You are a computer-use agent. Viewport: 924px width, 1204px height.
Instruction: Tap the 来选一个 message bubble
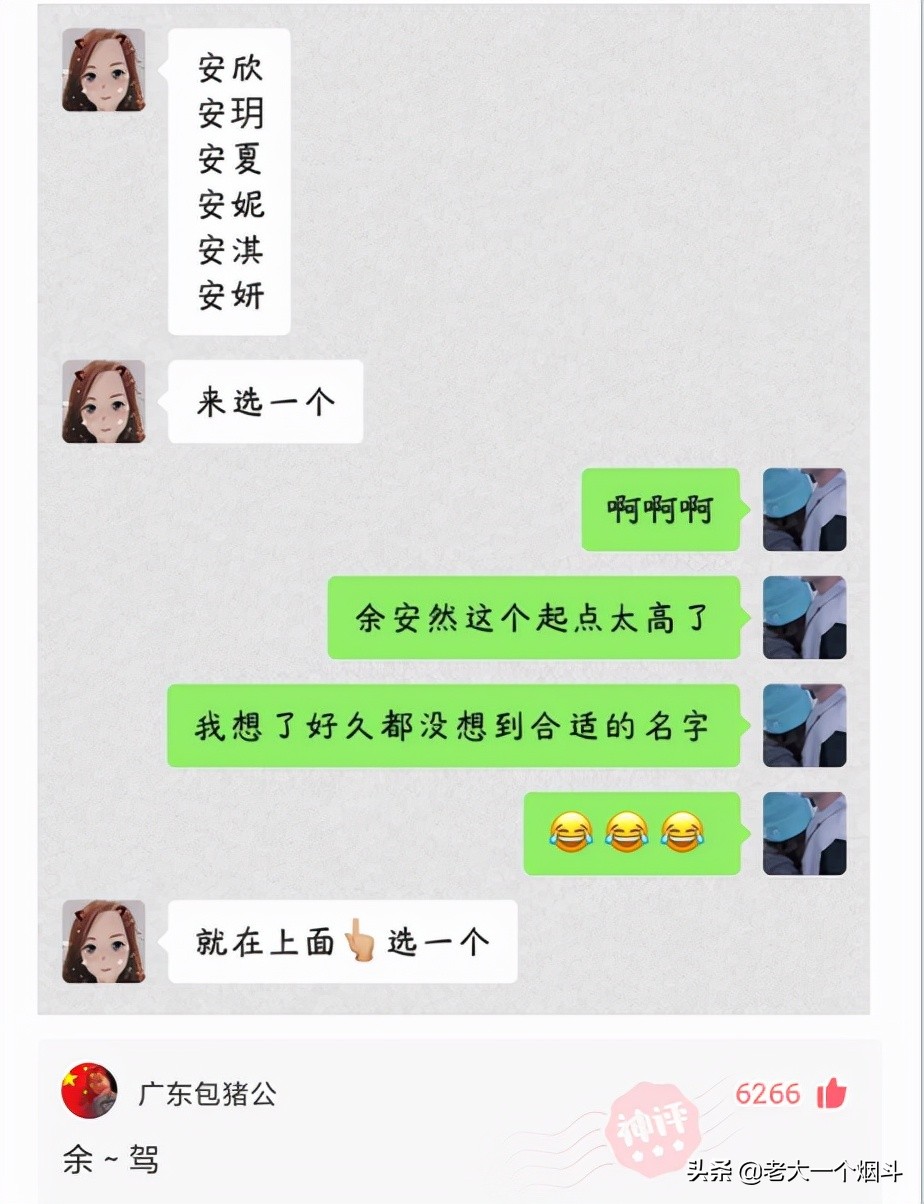point(263,400)
